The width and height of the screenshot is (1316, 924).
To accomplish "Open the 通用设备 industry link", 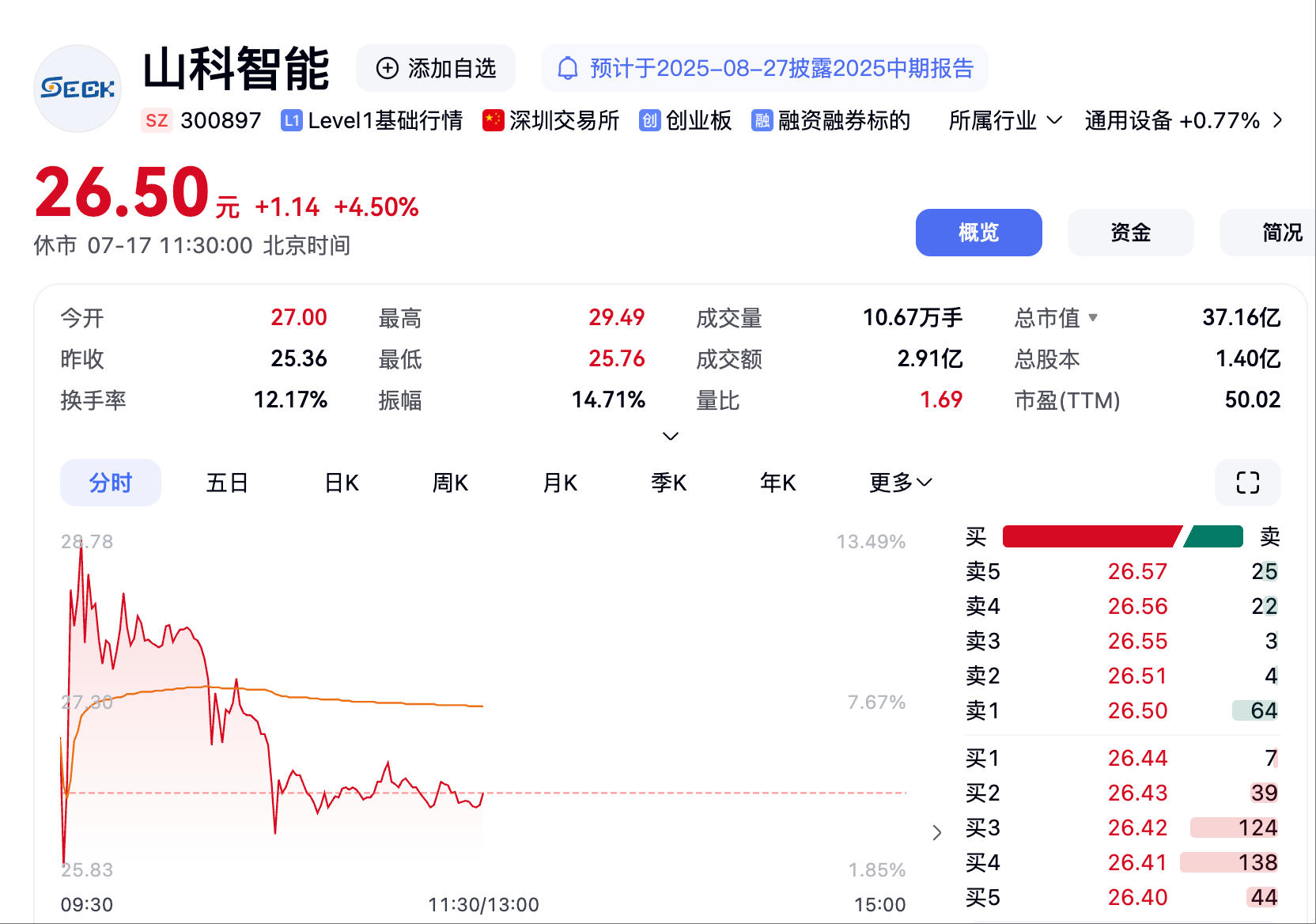I will click(x=1183, y=120).
